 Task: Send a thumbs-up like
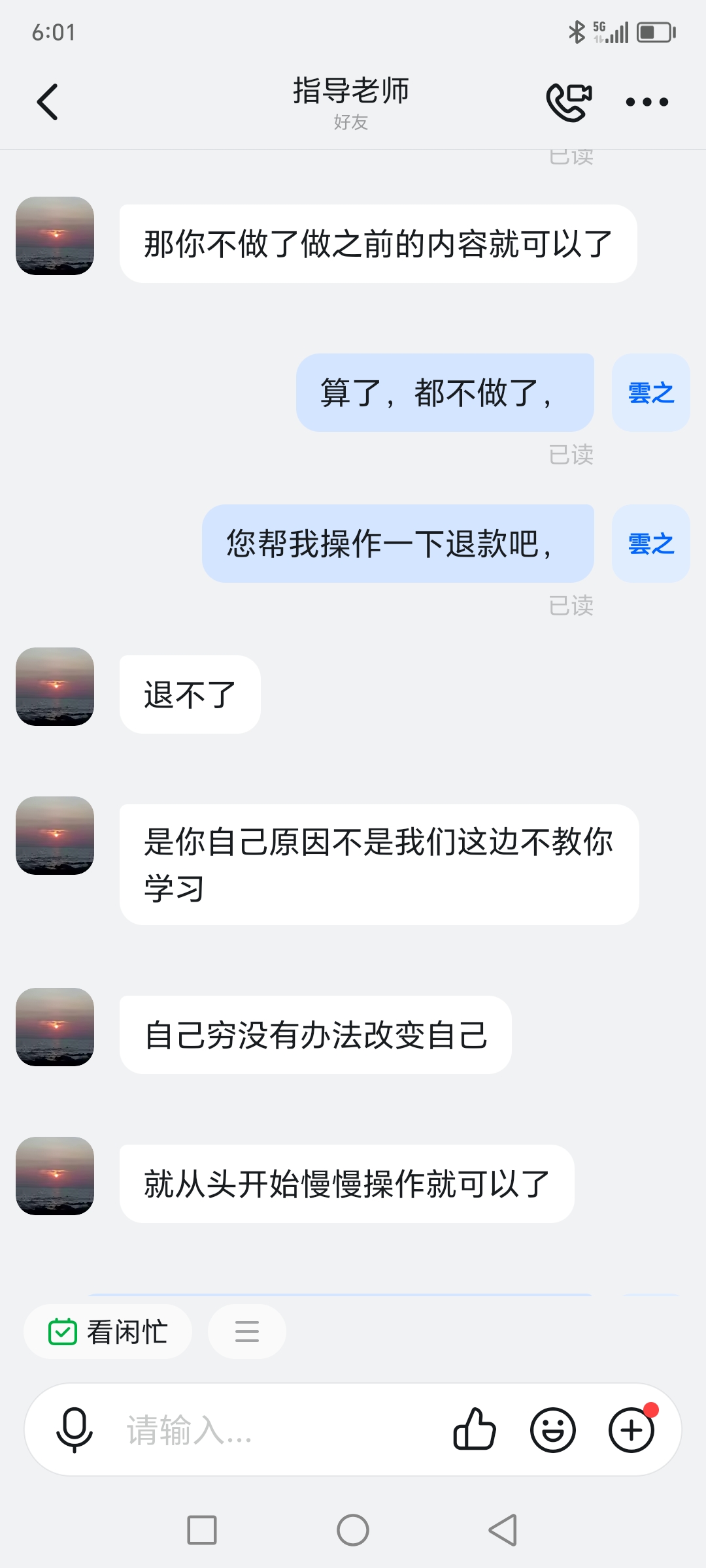click(x=475, y=1429)
